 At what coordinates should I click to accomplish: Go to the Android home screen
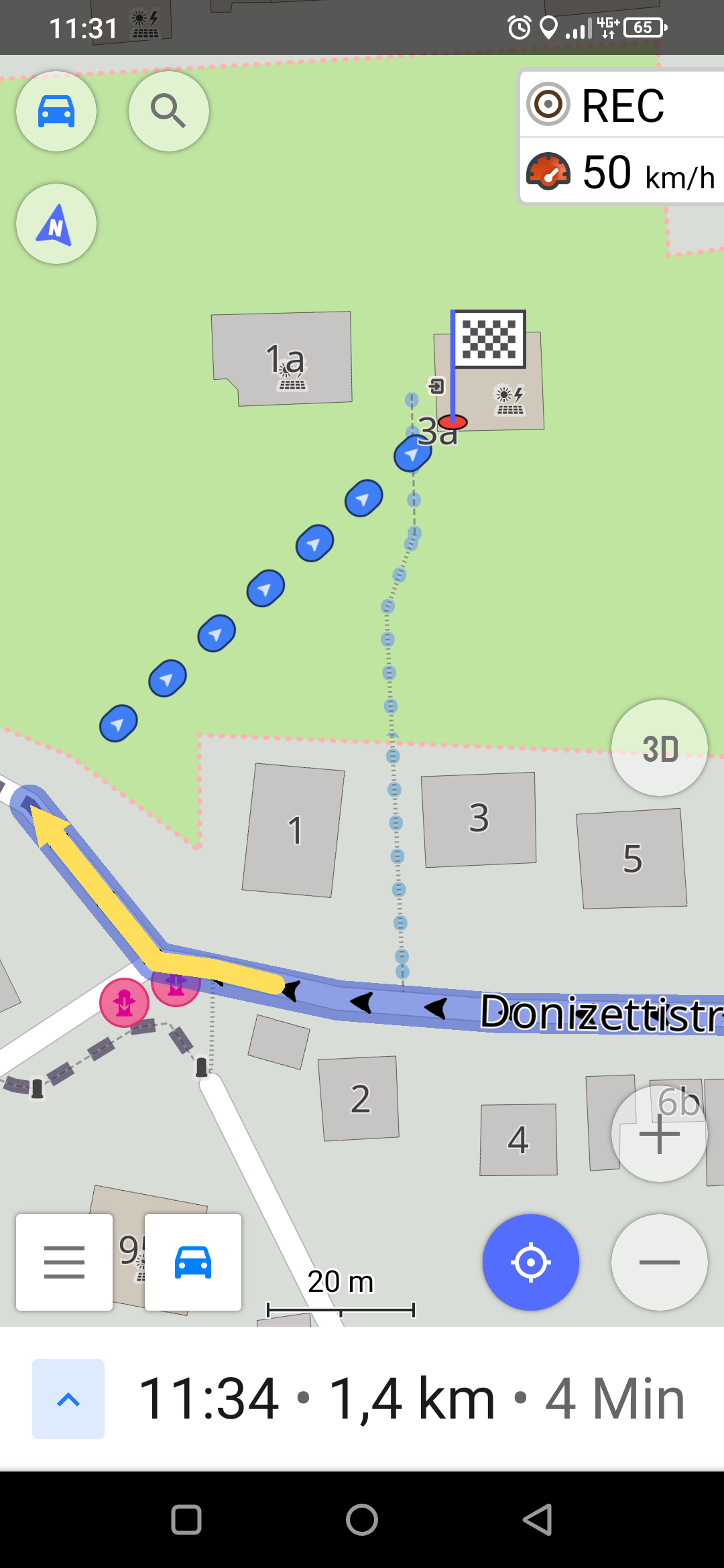pyautogui.click(x=362, y=1519)
